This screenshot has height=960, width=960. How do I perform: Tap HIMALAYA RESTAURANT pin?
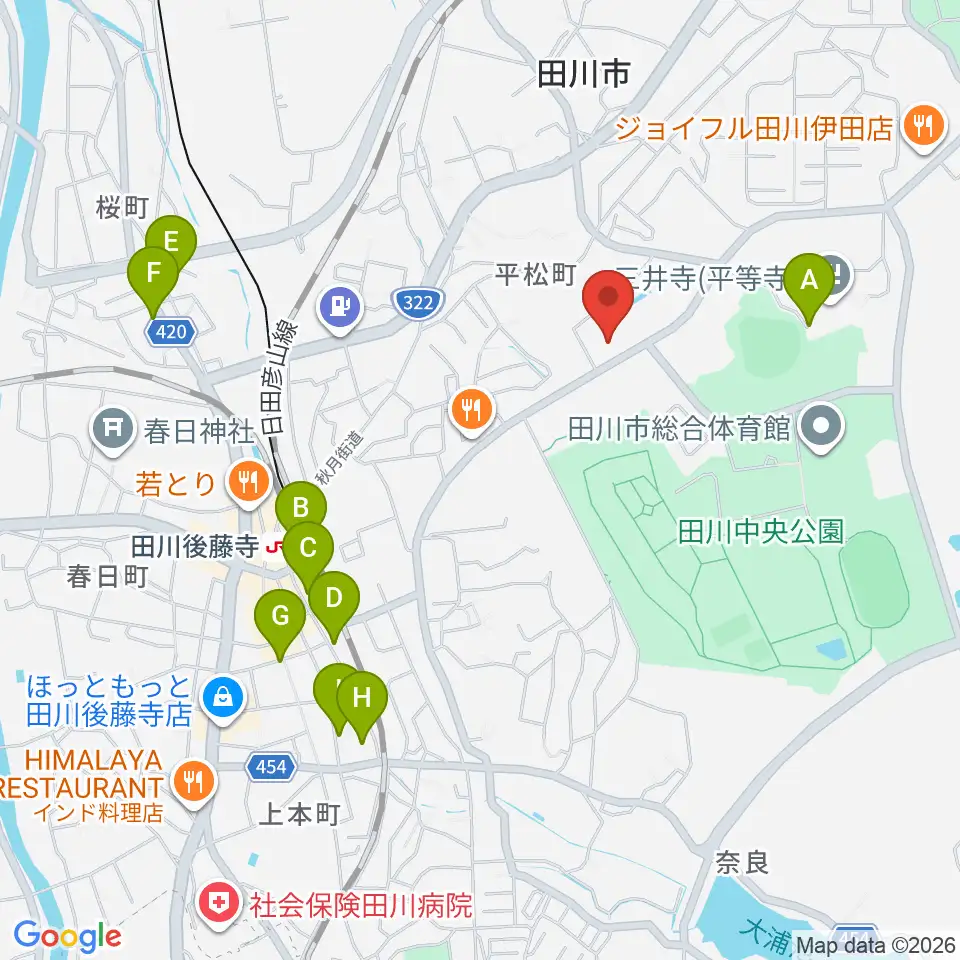coord(195,783)
